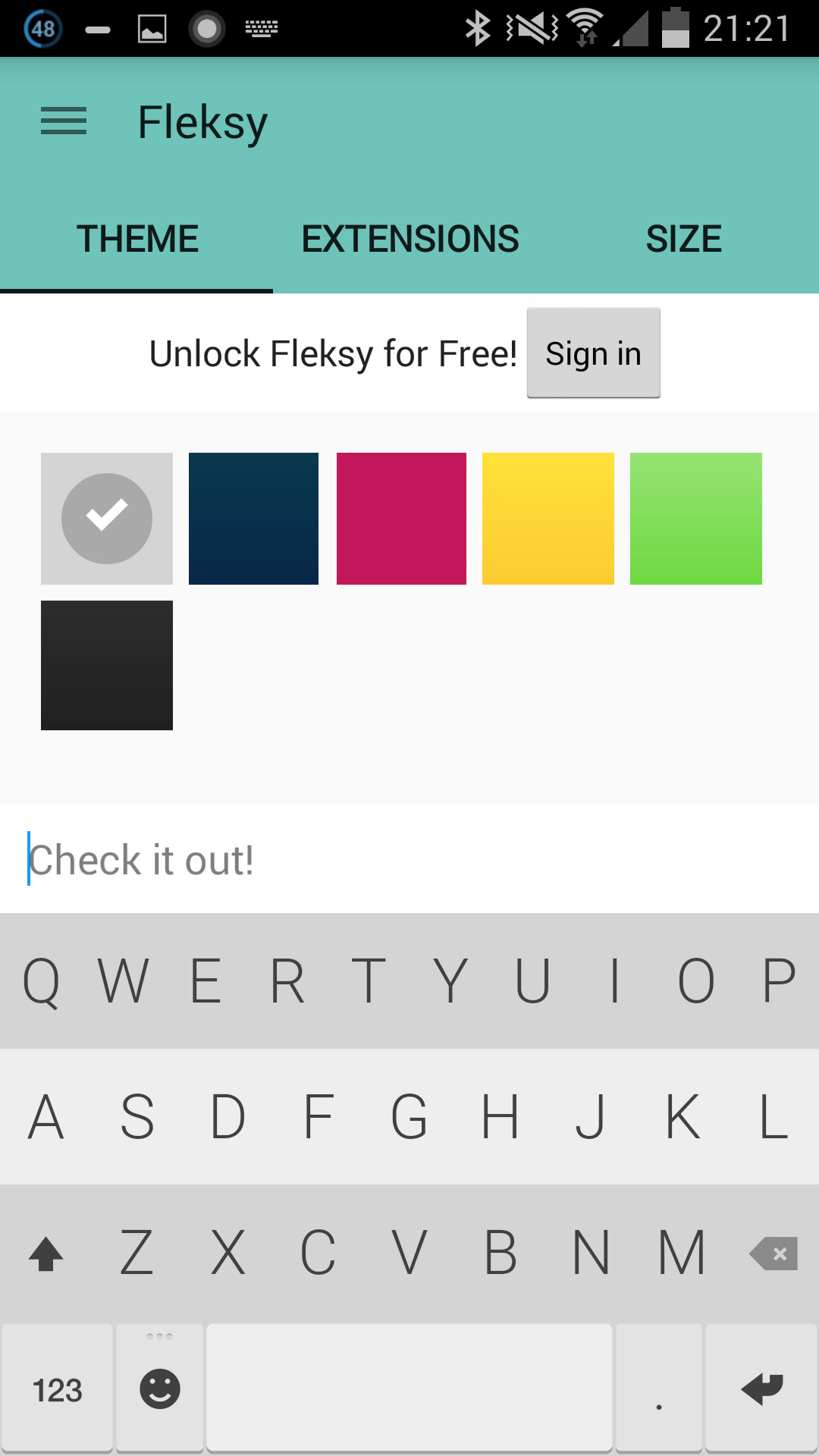Open the hamburger navigation menu

(64, 121)
